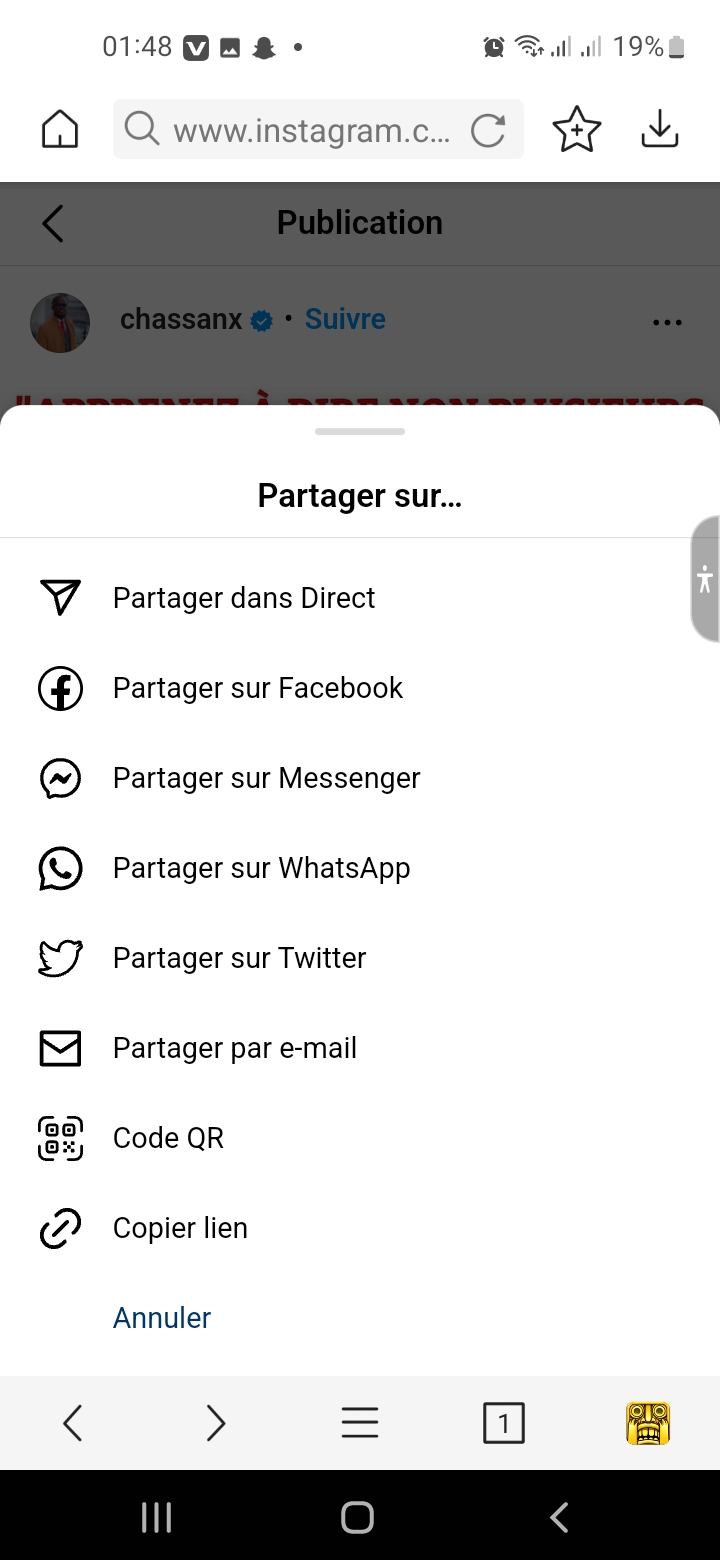The width and height of the screenshot is (720, 1560).
Task: Open the browser hamburger menu
Action: pyautogui.click(x=360, y=1423)
